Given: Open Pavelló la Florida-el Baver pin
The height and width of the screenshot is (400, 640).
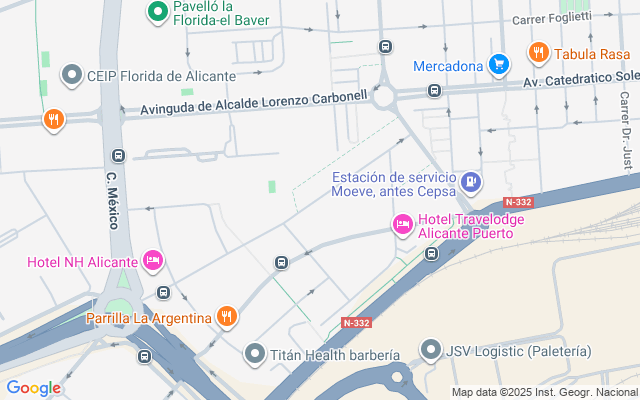Looking at the screenshot, I should (156, 12).
